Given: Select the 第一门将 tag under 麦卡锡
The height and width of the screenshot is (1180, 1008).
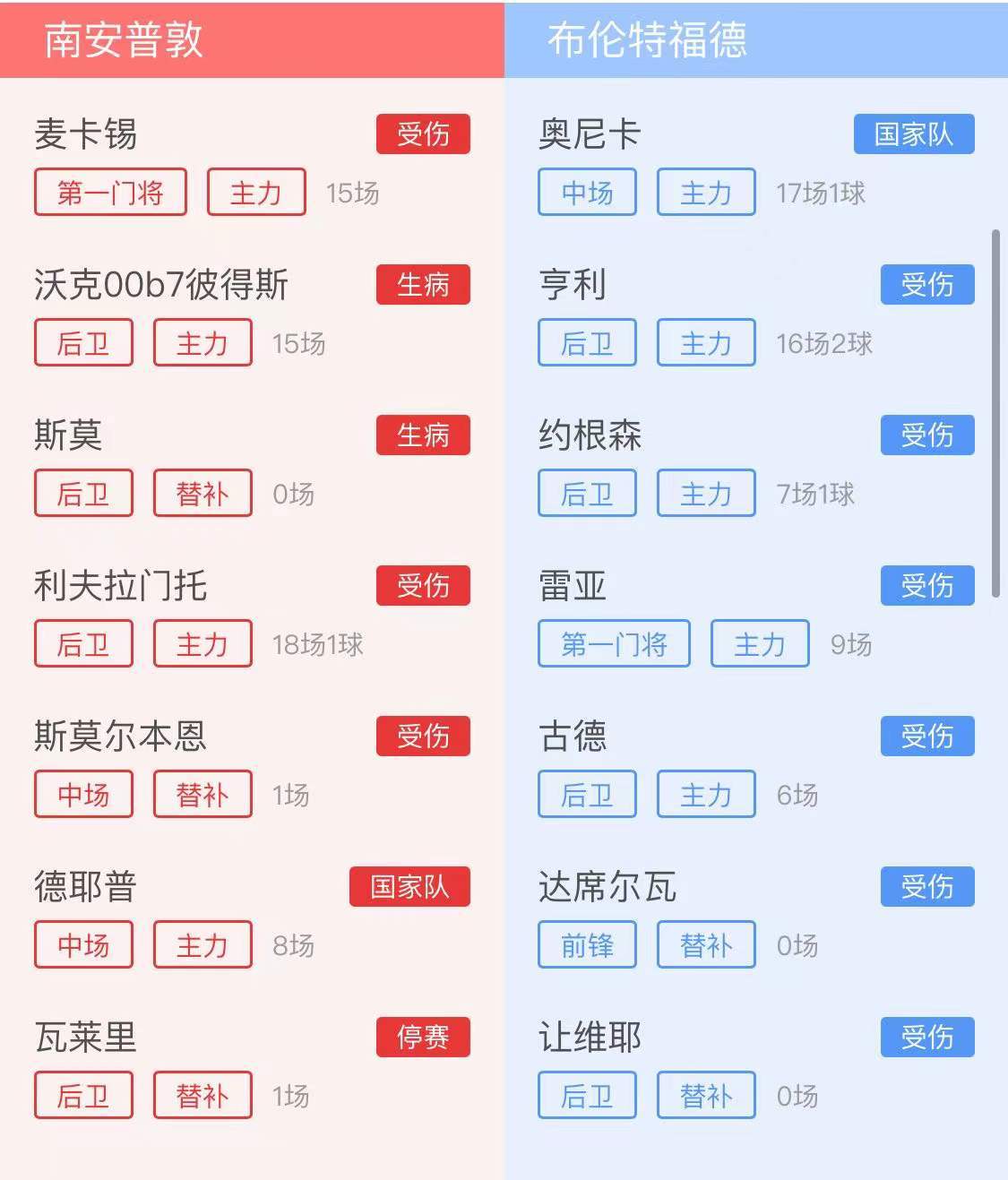Looking at the screenshot, I should [x=109, y=192].
